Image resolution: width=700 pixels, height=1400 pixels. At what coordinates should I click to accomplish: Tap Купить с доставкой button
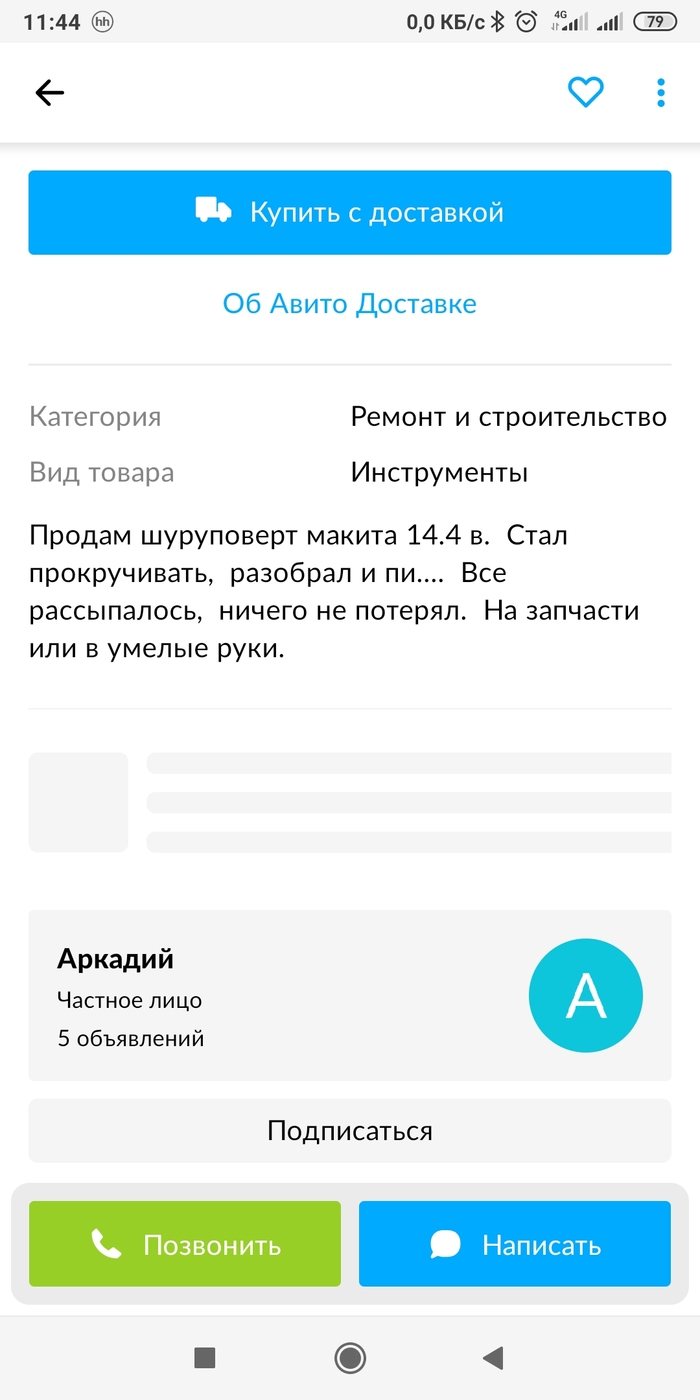click(349, 212)
